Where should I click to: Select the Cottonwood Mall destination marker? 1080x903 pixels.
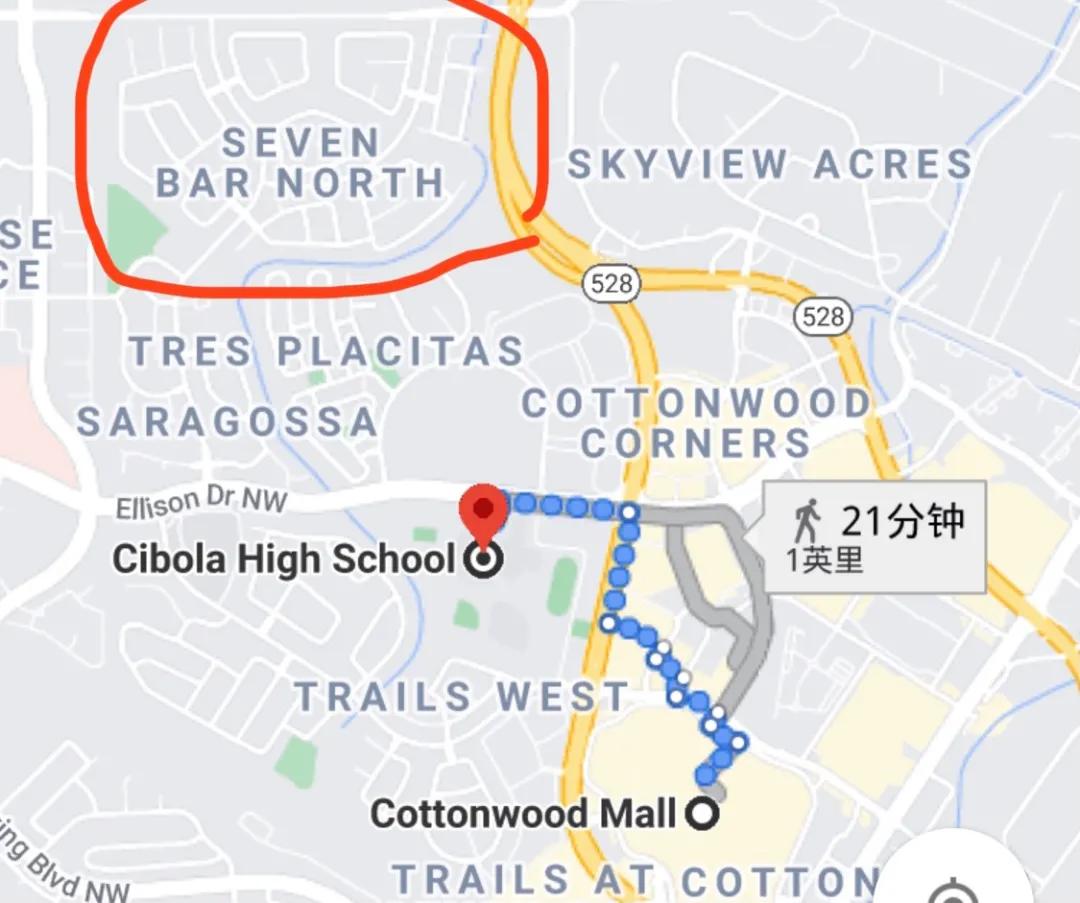click(x=705, y=814)
